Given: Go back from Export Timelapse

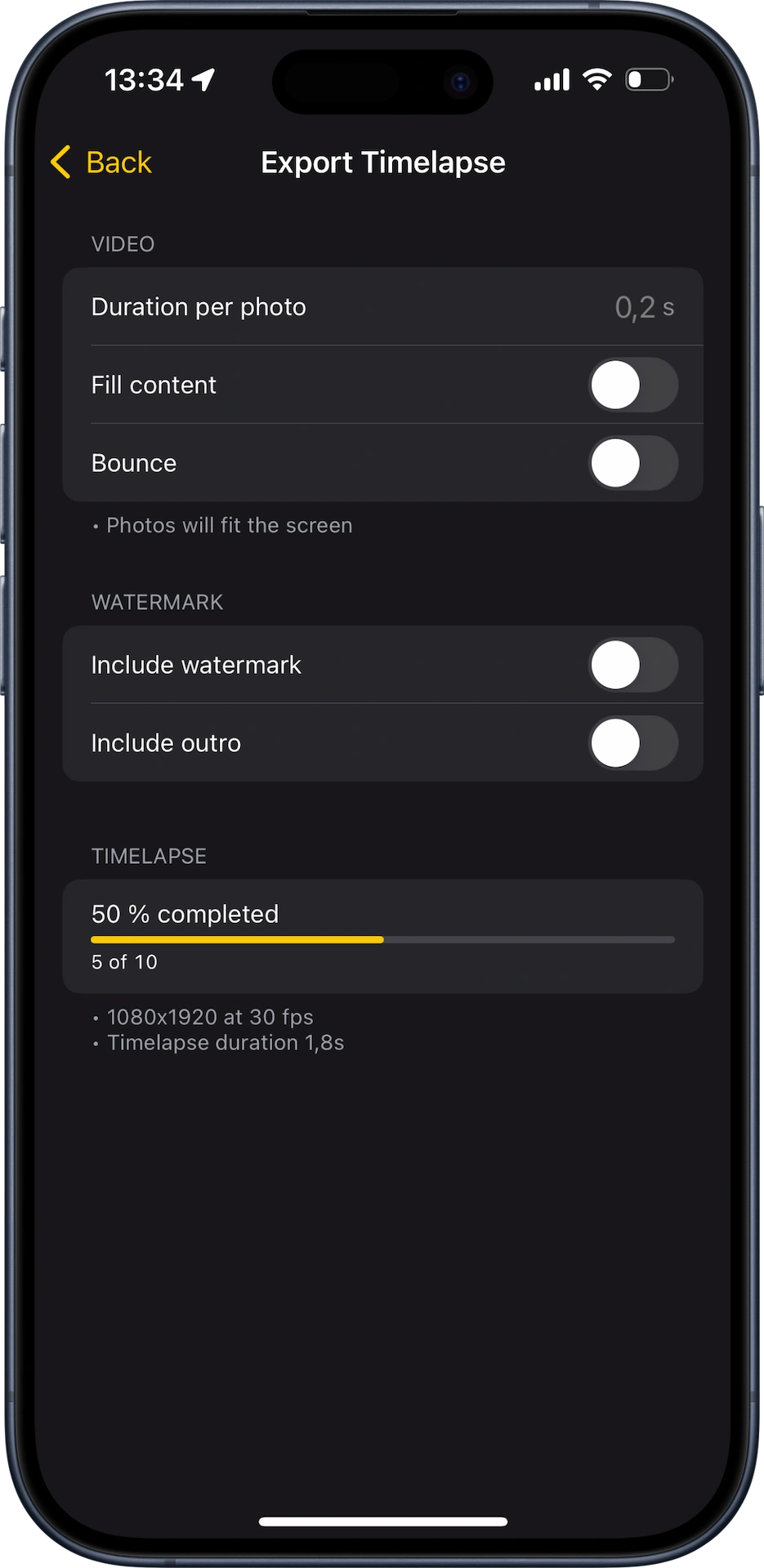Looking at the screenshot, I should click(x=102, y=163).
